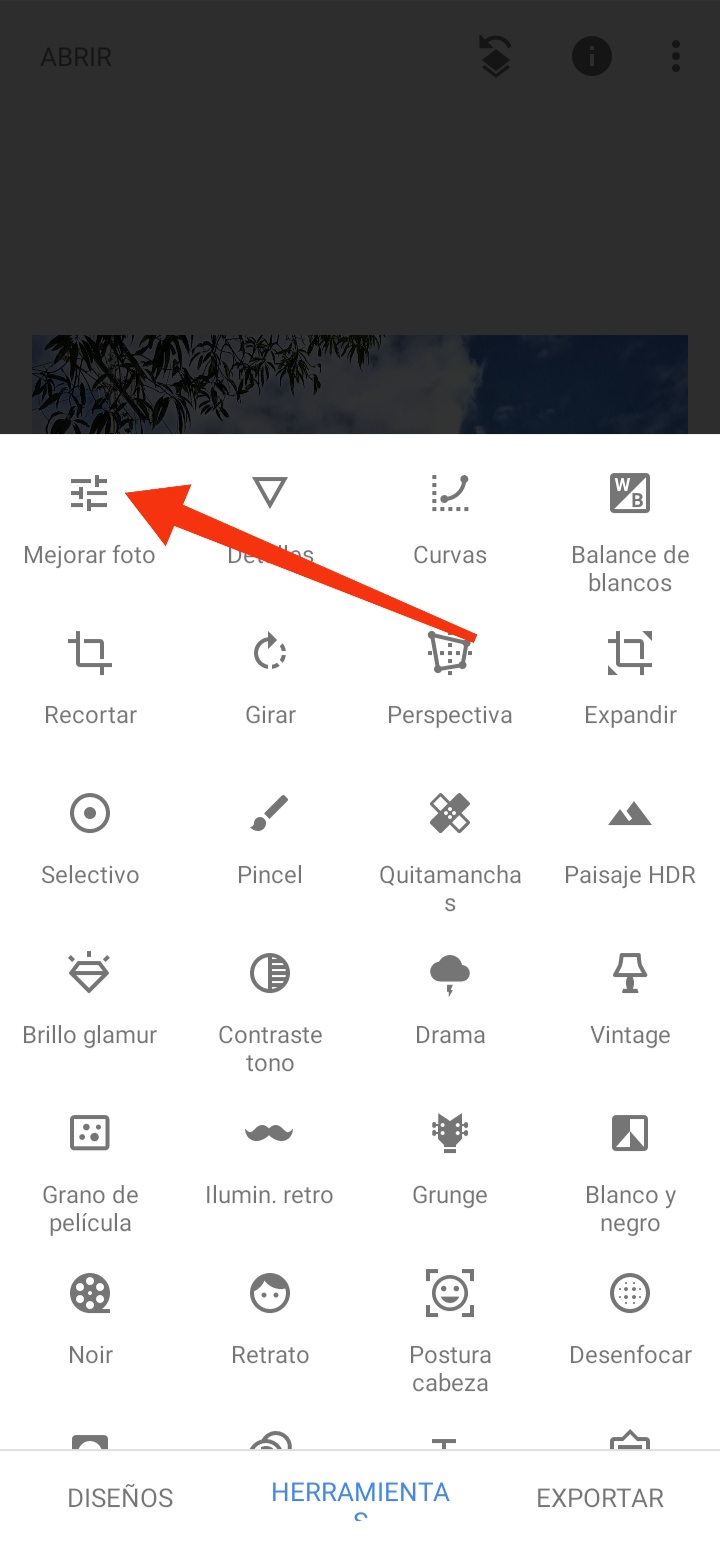Select the Curvas tool
This screenshot has height=1545, width=720.
click(450, 518)
